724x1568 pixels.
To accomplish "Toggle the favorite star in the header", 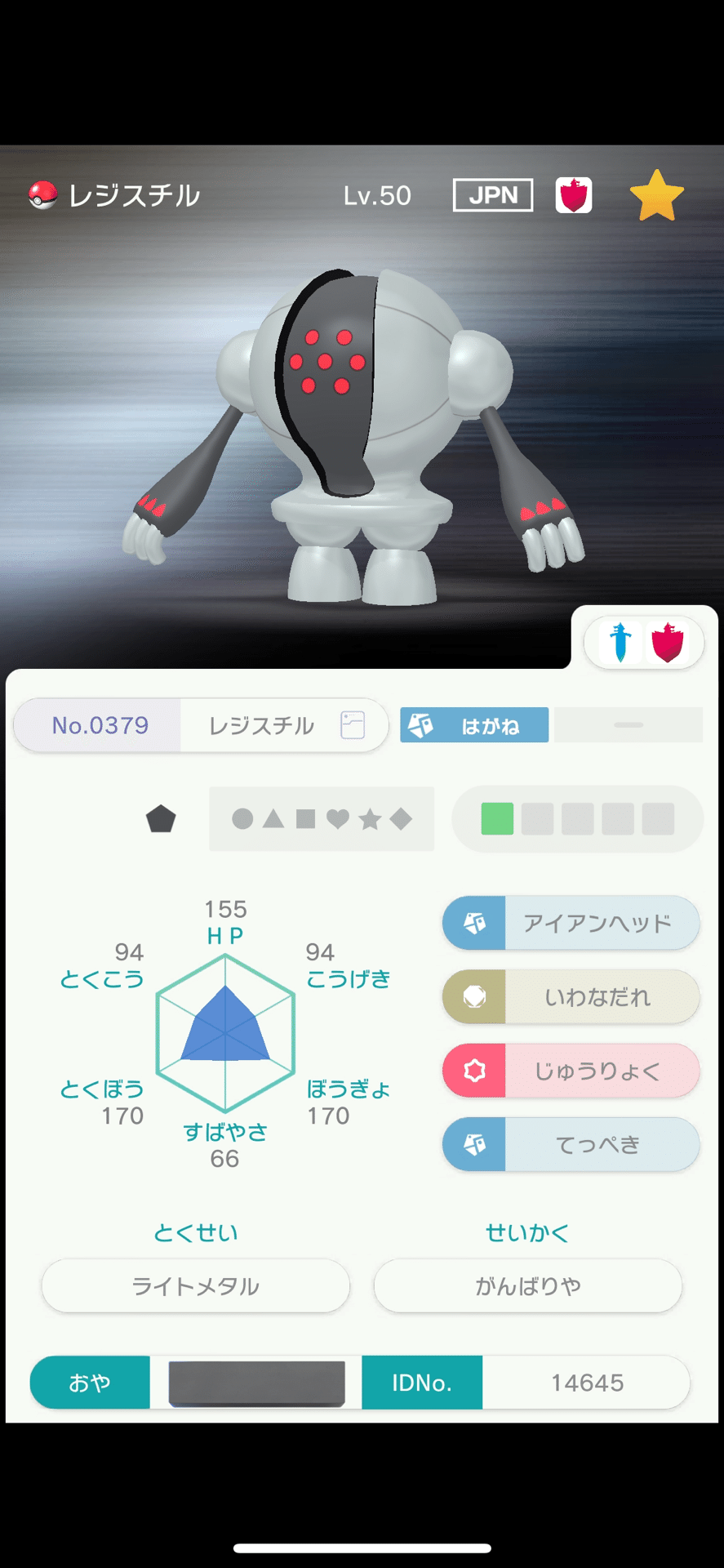I will [655, 194].
